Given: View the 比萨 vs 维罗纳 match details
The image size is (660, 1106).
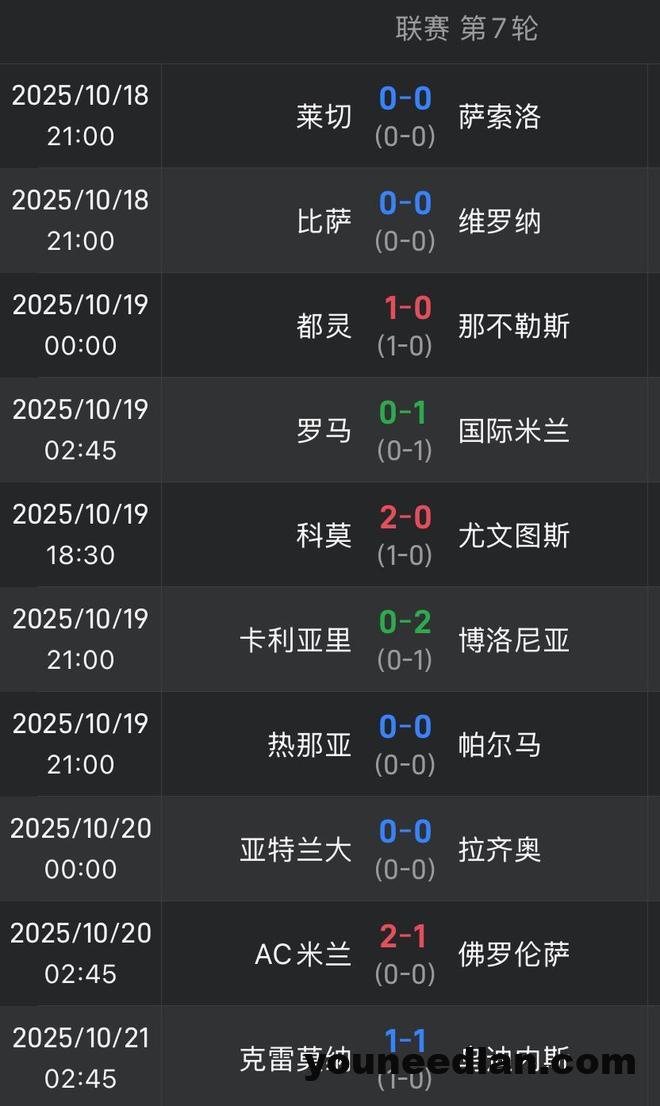Looking at the screenshot, I should tap(405, 221).
